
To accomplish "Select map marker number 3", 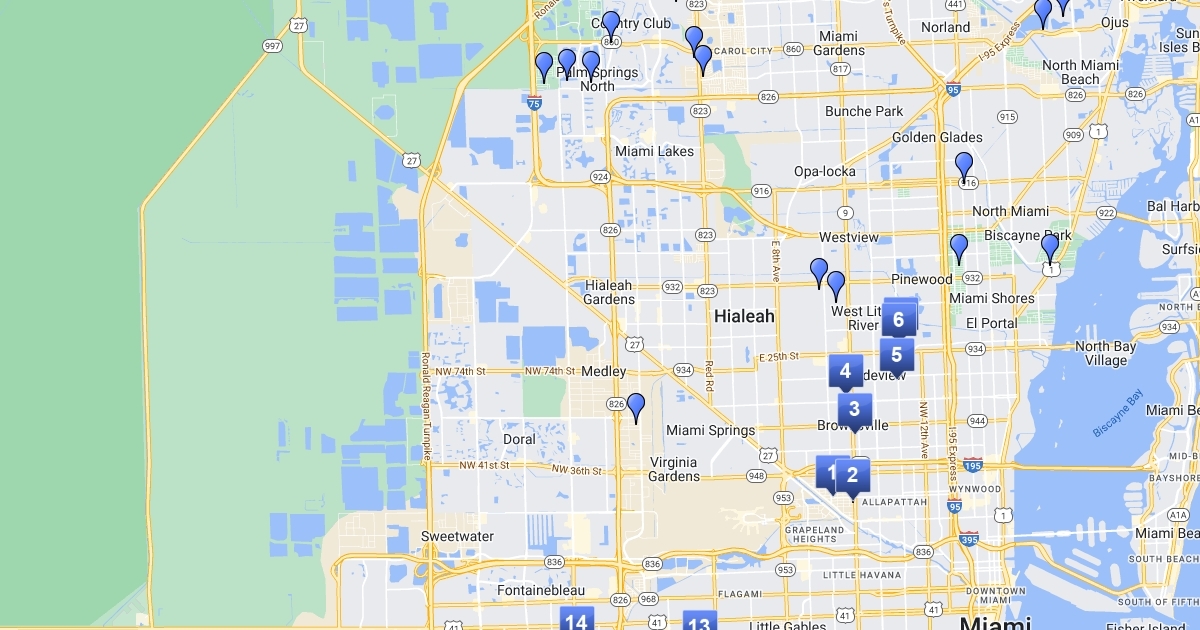I will pos(855,408).
